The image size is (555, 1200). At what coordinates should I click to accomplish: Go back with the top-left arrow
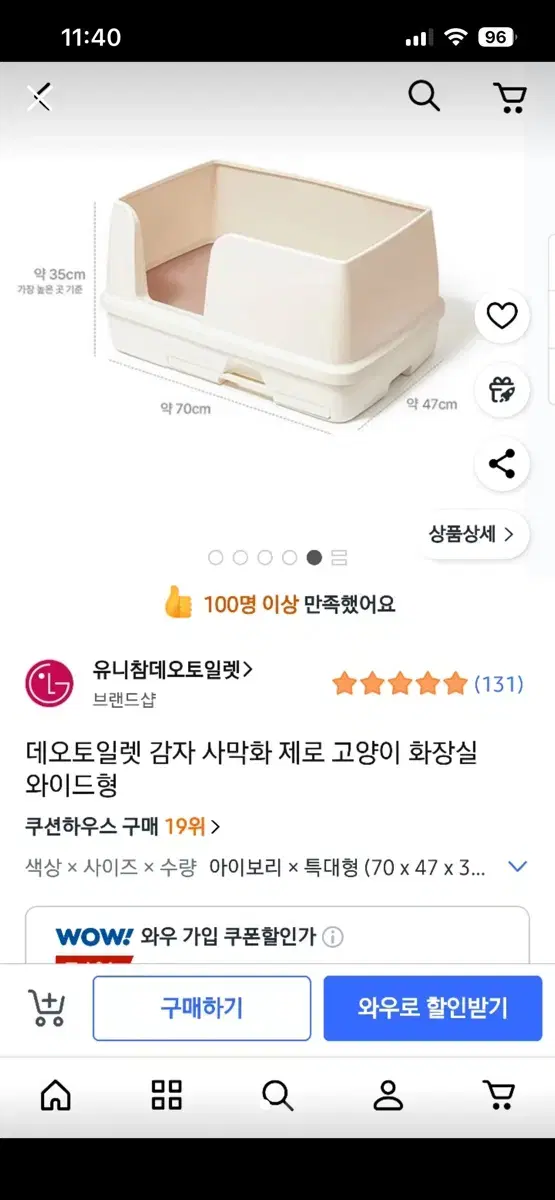[40, 97]
